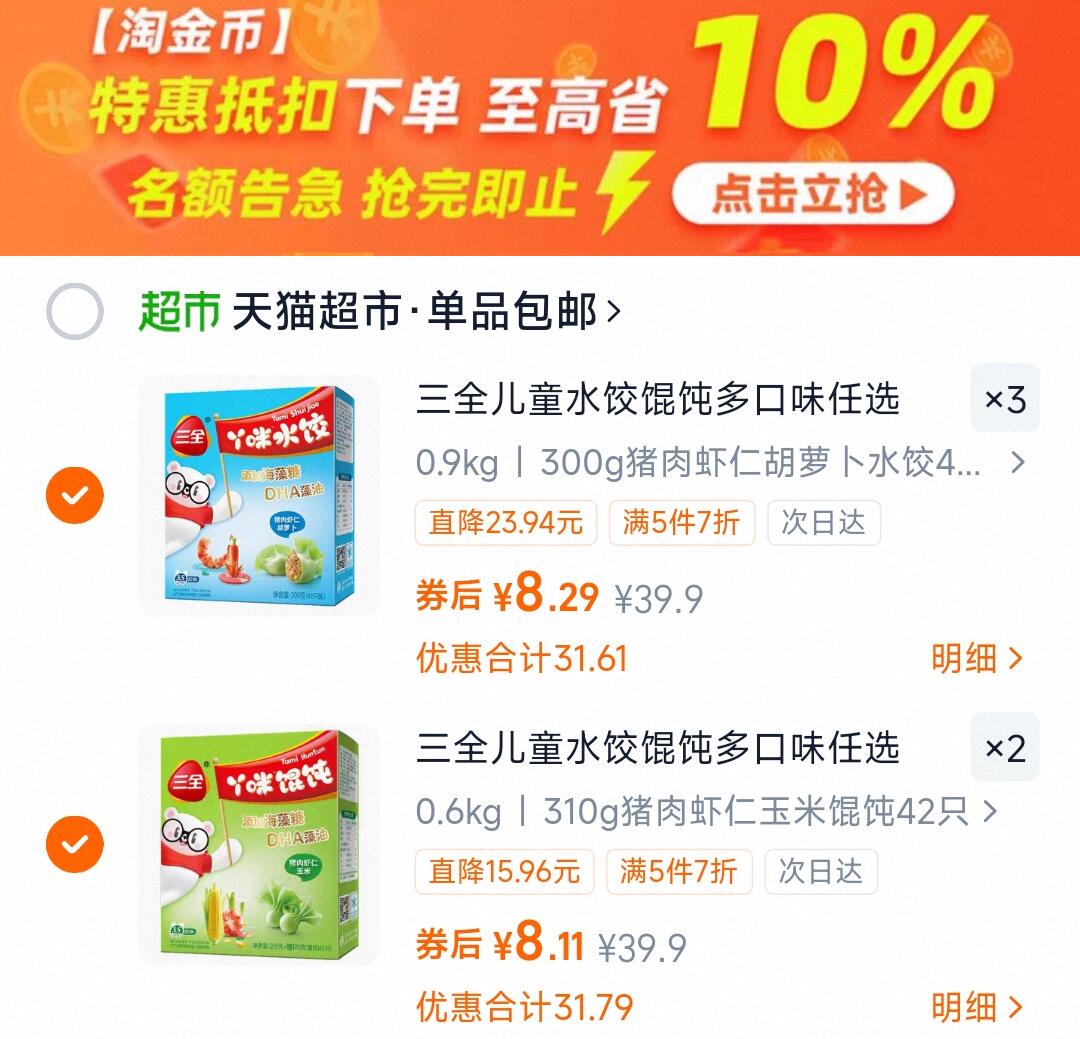Uncheck the 丫咪水饺 dumpling item

point(75,494)
